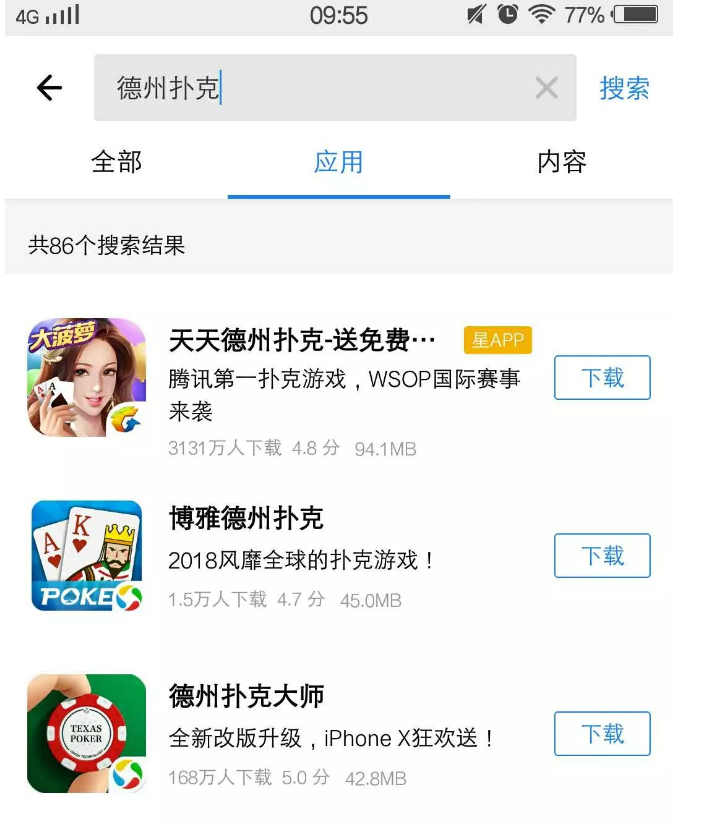Focus the search field containing 德州扑克
707x828 pixels.
coord(320,88)
